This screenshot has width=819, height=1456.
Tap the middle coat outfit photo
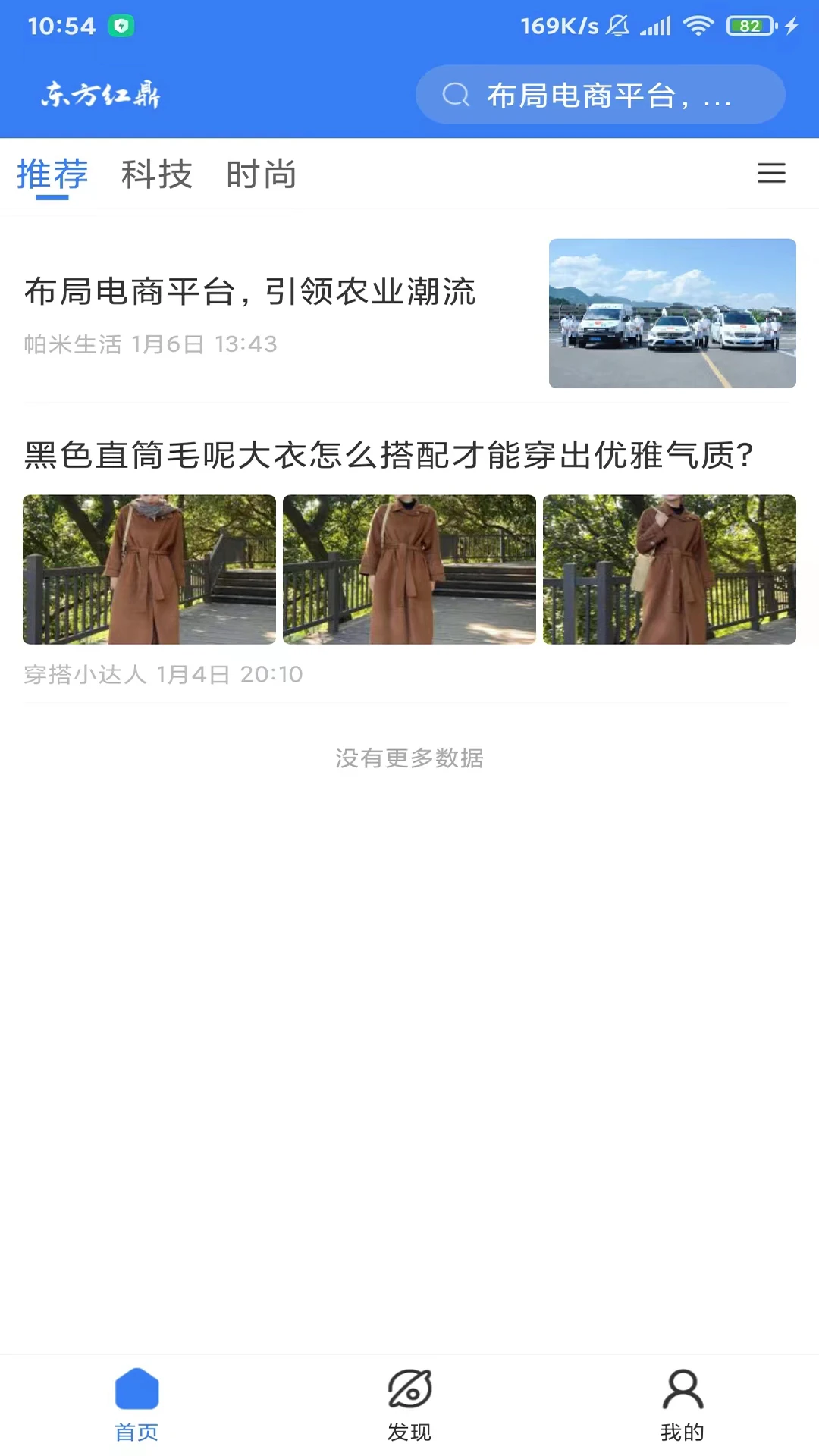point(409,569)
